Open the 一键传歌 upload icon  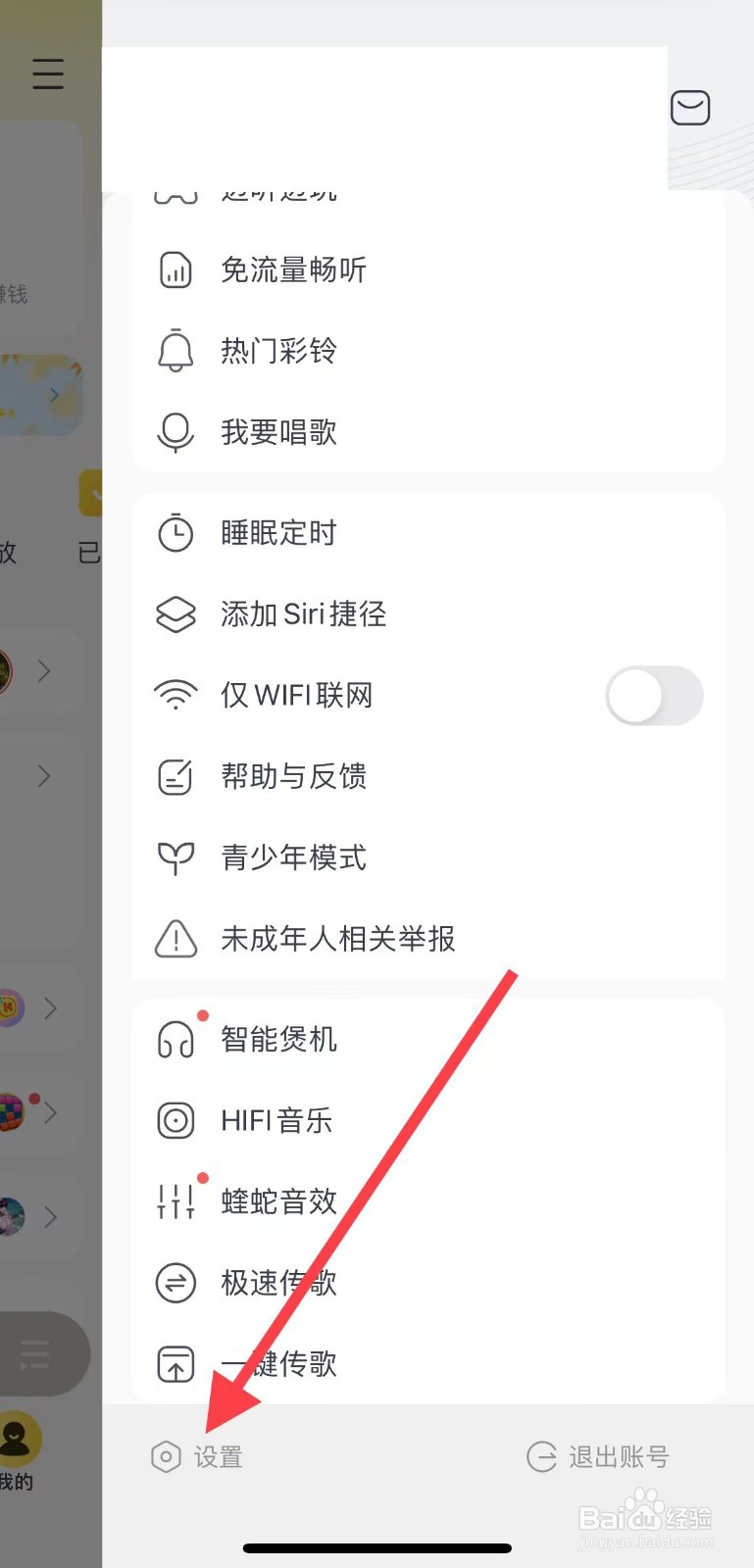pyautogui.click(x=176, y=1363)
